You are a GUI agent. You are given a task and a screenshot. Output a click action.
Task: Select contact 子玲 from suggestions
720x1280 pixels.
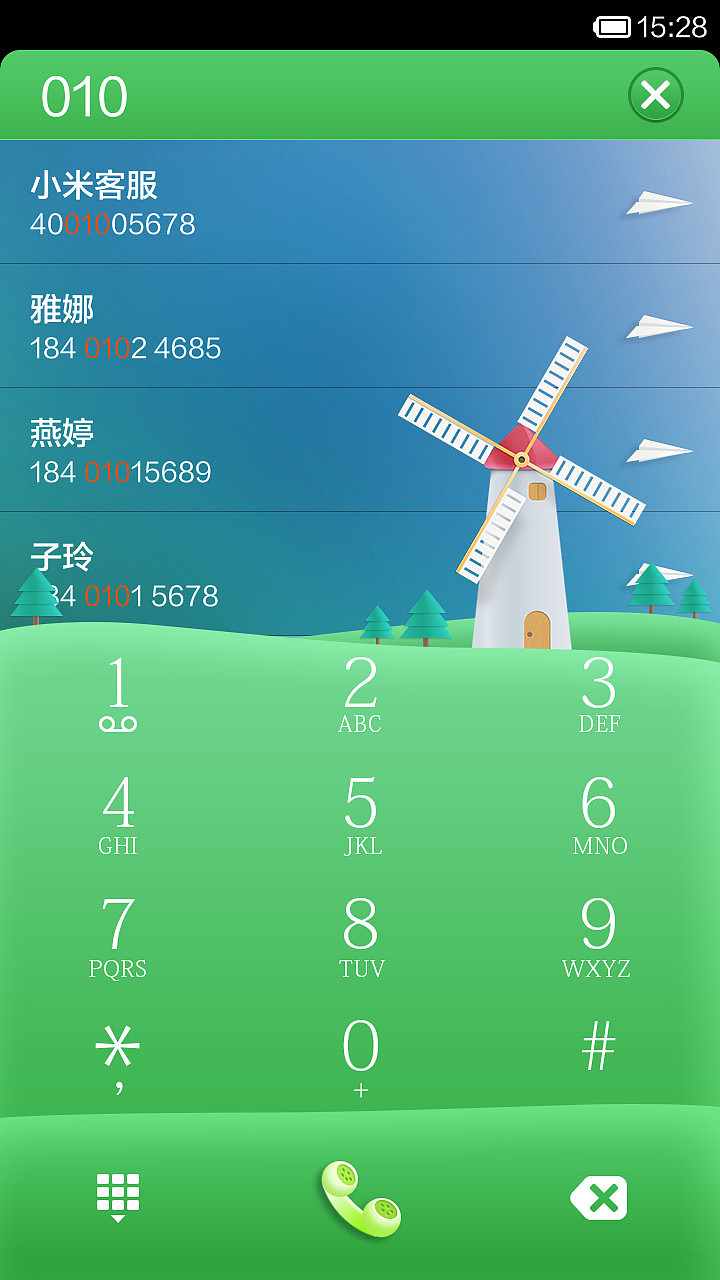tap(200, 575)
